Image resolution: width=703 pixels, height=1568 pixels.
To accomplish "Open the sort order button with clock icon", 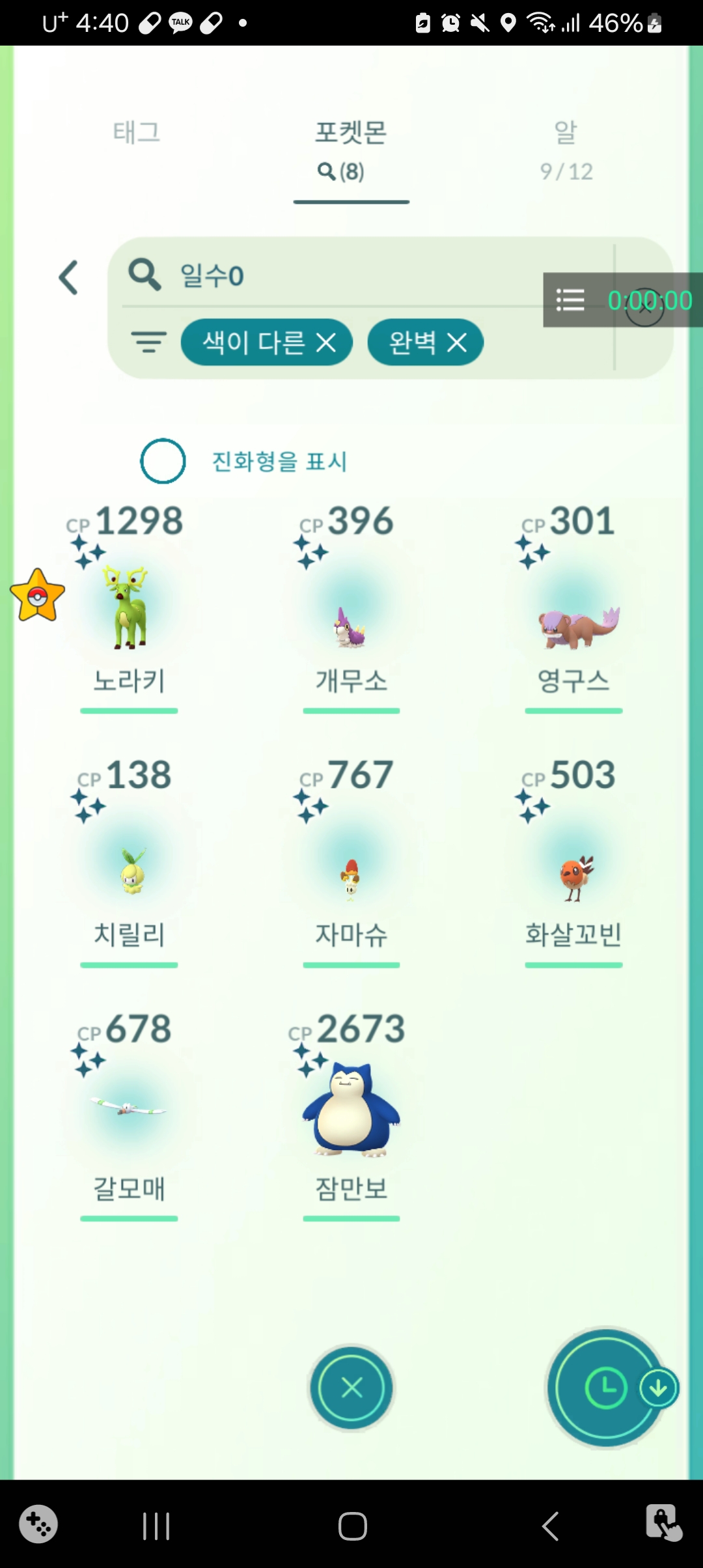I will (x=605, y=1388).
